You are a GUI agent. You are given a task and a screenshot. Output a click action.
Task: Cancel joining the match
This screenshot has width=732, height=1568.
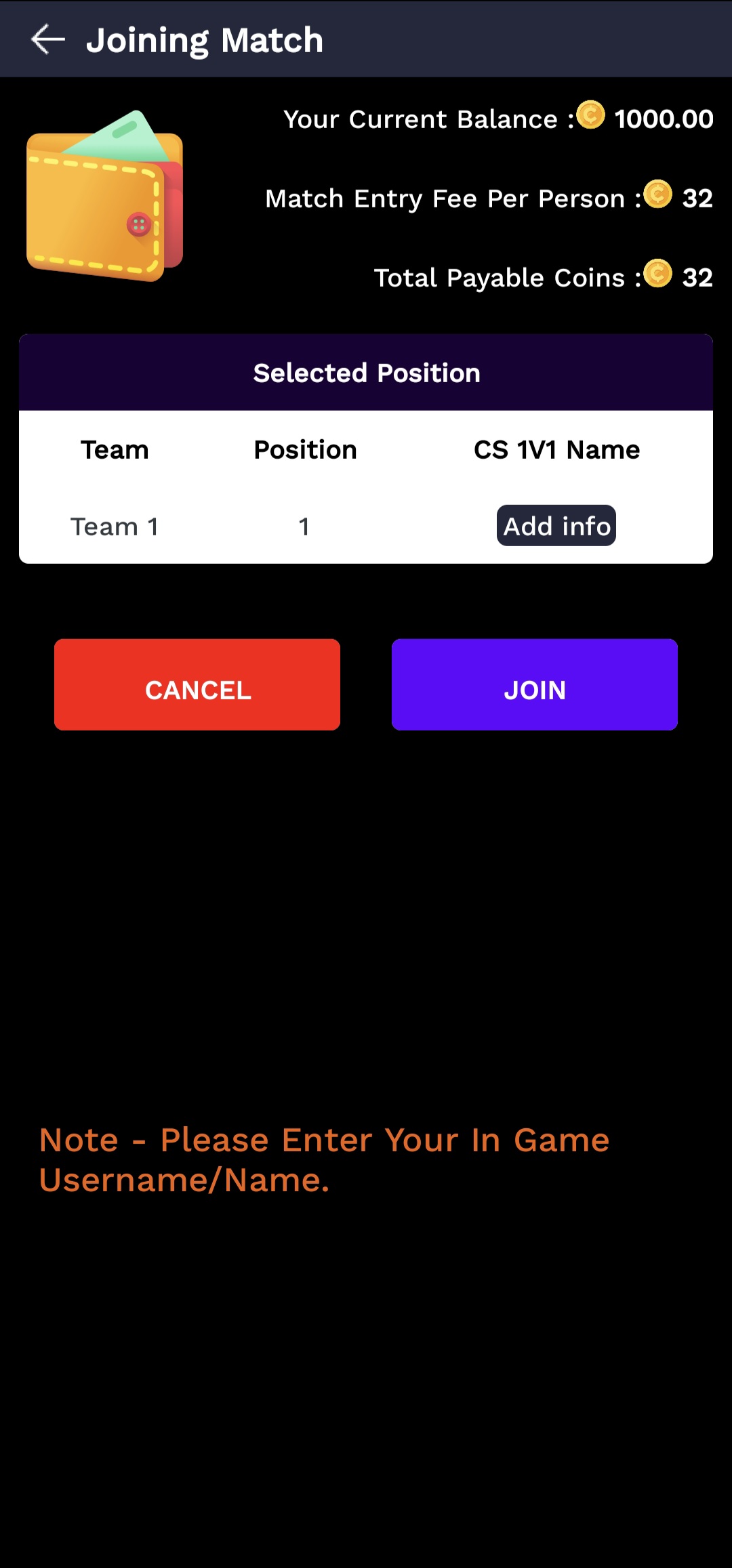[197, 684]
